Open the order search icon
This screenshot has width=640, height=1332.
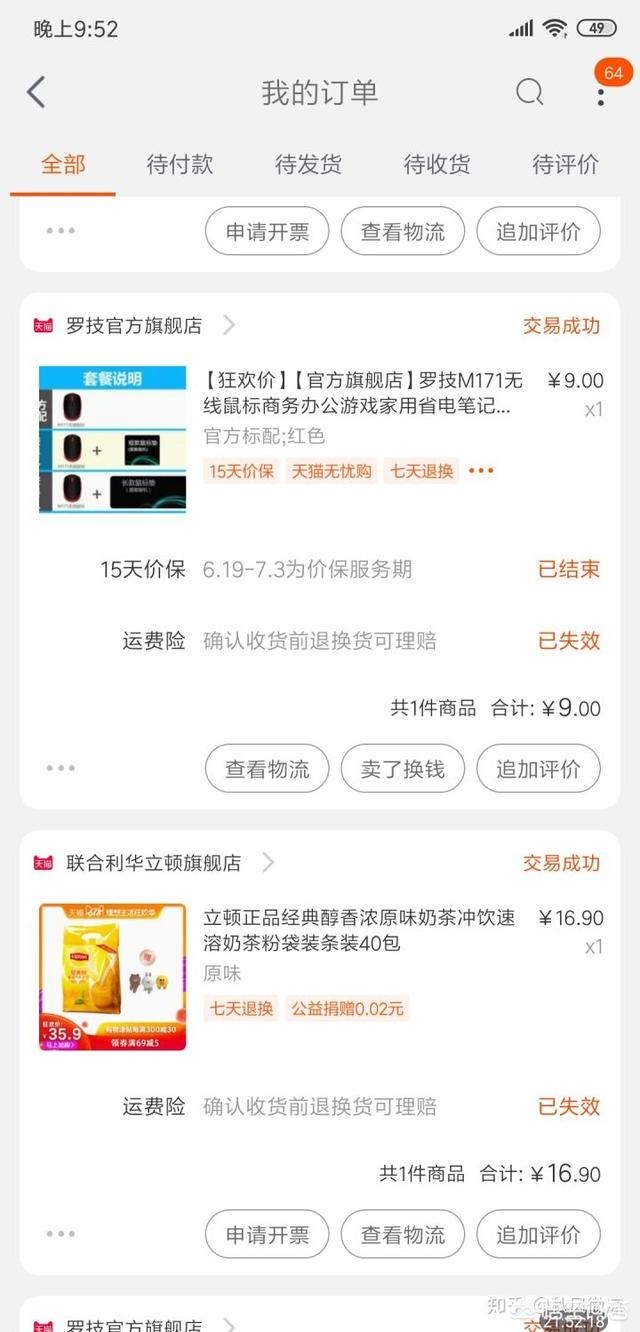point(530,92)
